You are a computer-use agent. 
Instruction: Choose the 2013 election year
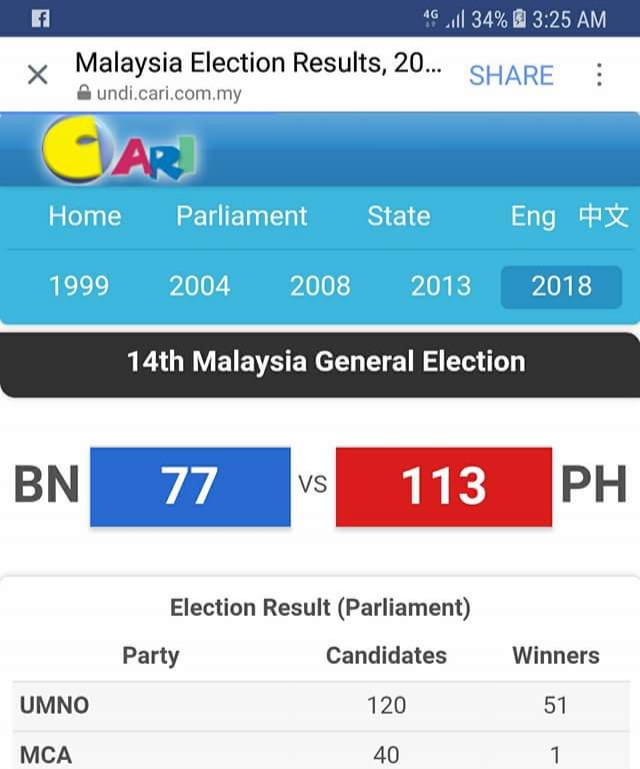(x=440, y=286)
